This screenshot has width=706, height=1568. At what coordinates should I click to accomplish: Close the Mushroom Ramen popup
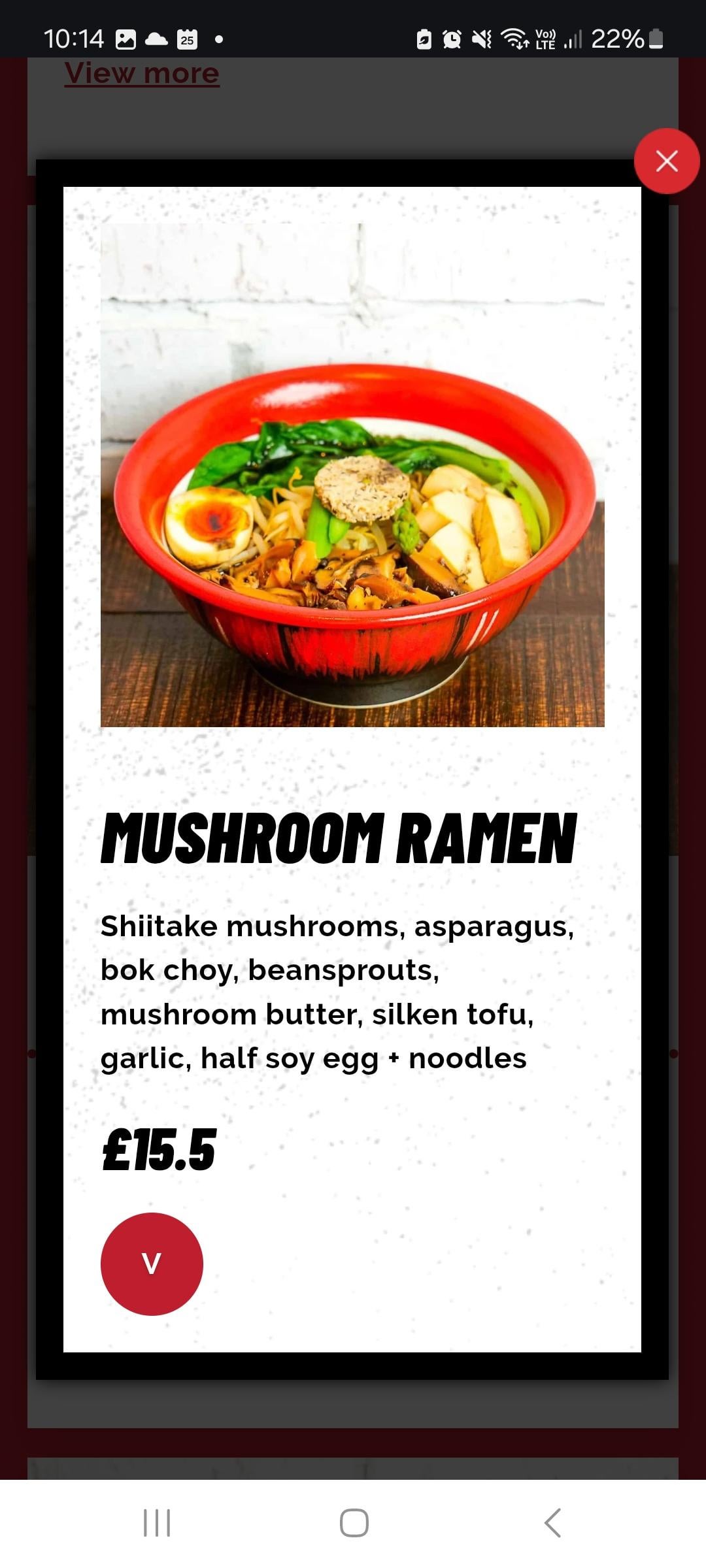click(666, 161)
